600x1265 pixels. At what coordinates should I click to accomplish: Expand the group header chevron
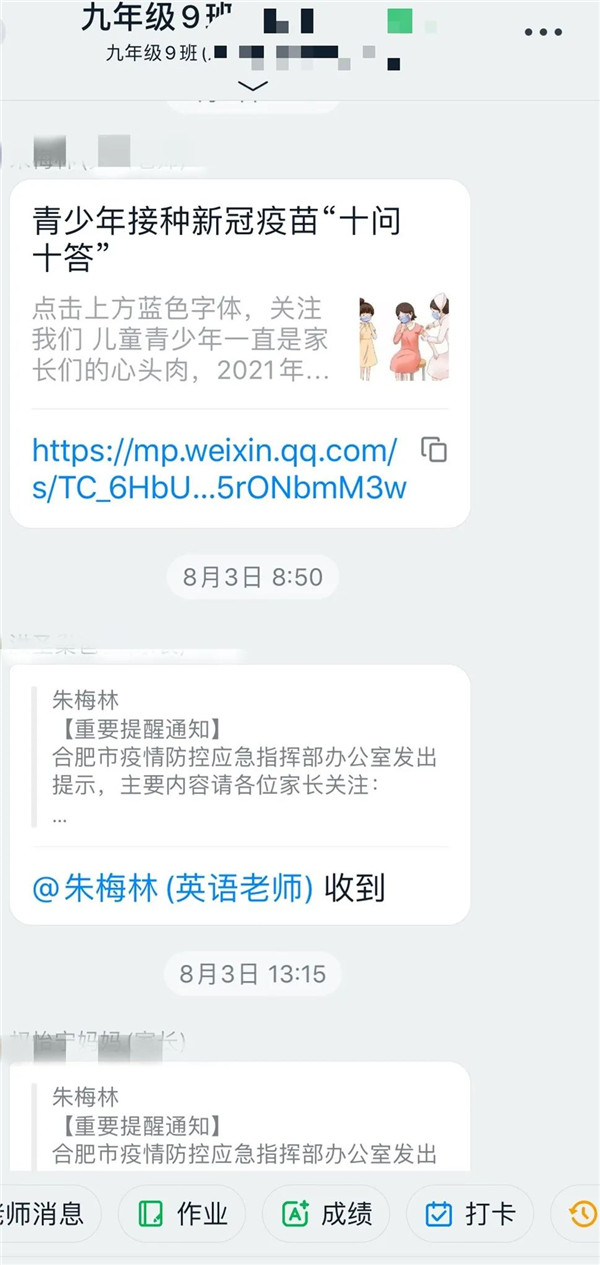254,87
